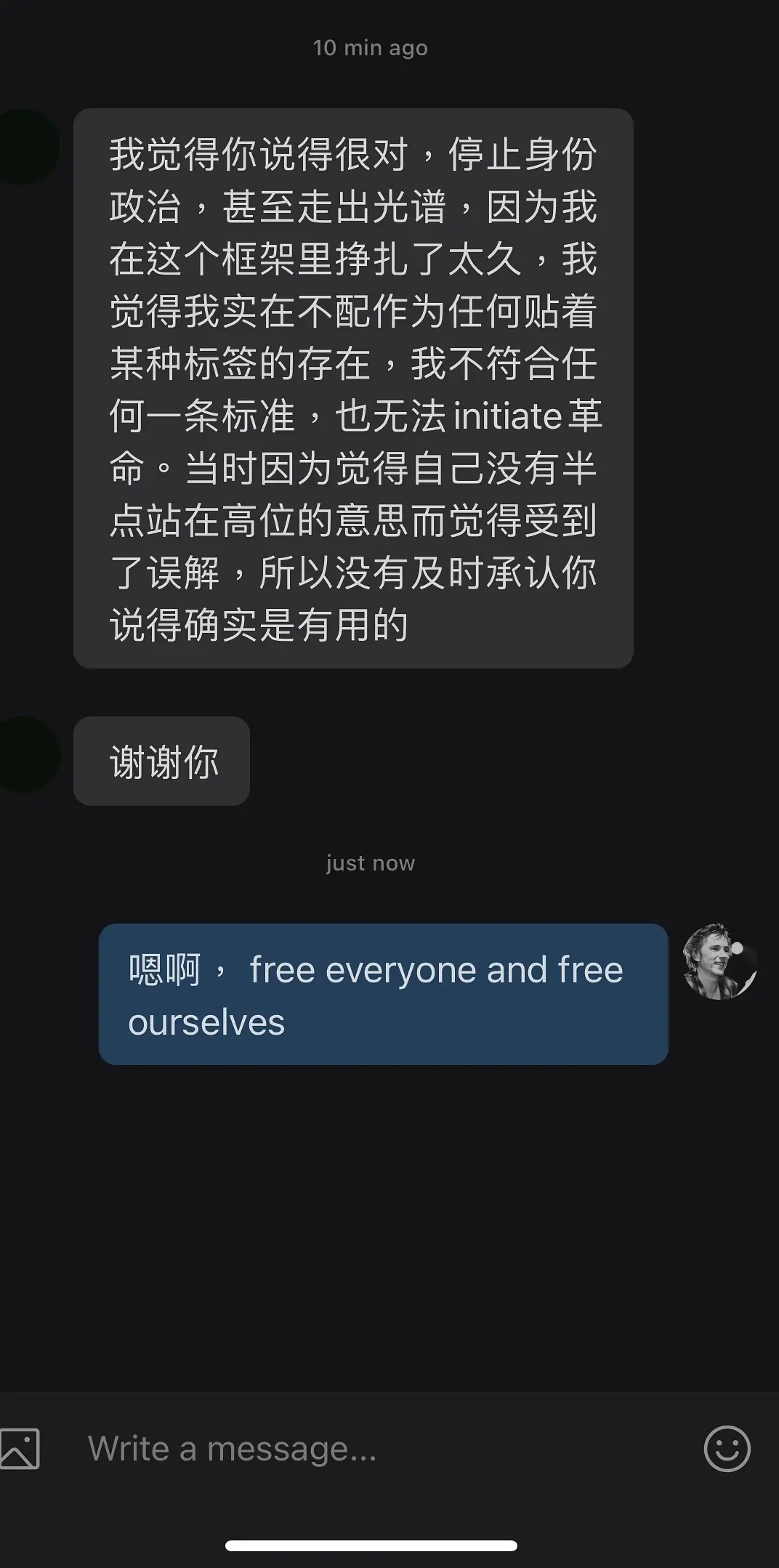This screenshot has width=779, height=1568.
Task: Tap the image attachment icon
Action: click(x=20, y=1448)
